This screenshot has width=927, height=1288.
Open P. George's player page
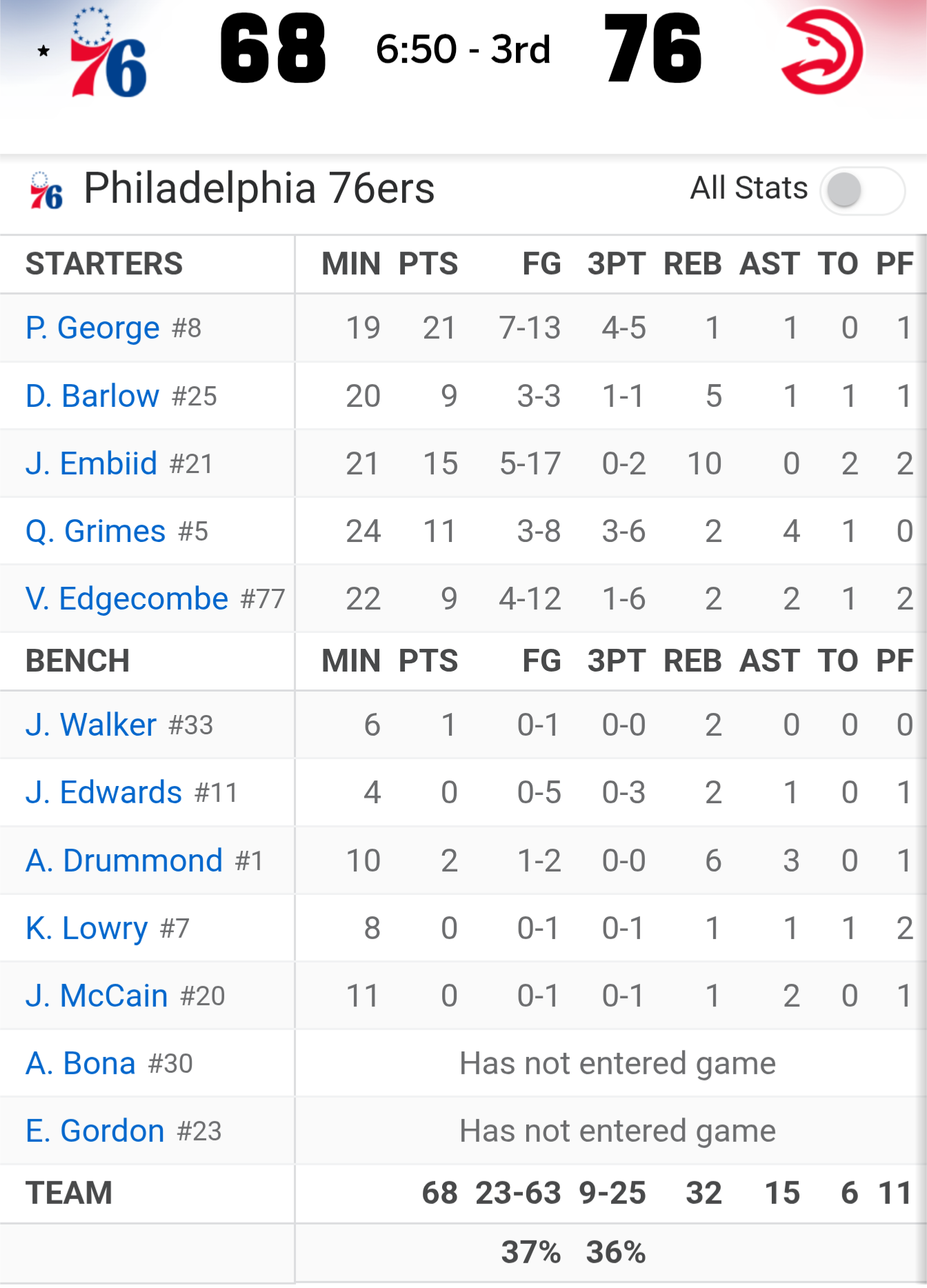click(x=92, y=328)
